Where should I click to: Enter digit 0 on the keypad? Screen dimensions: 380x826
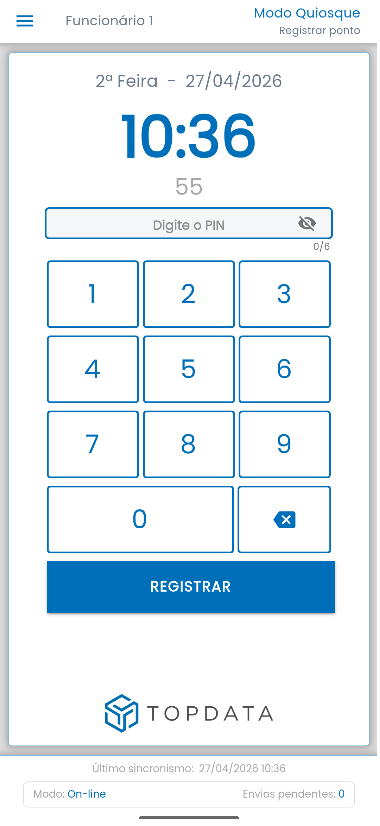pyautogui.click(x=140, y=519)
